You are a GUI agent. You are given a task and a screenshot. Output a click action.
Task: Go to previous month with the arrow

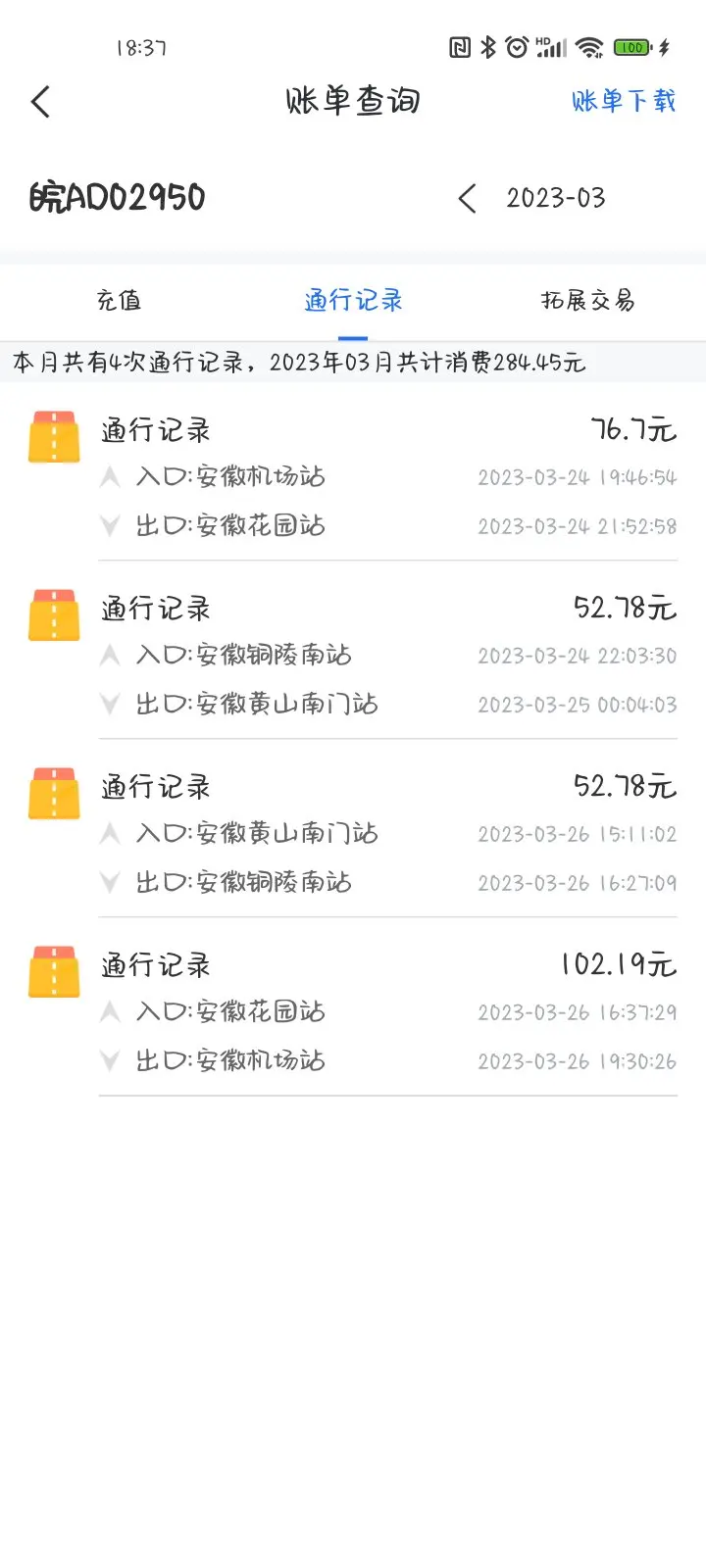(468, 198)
